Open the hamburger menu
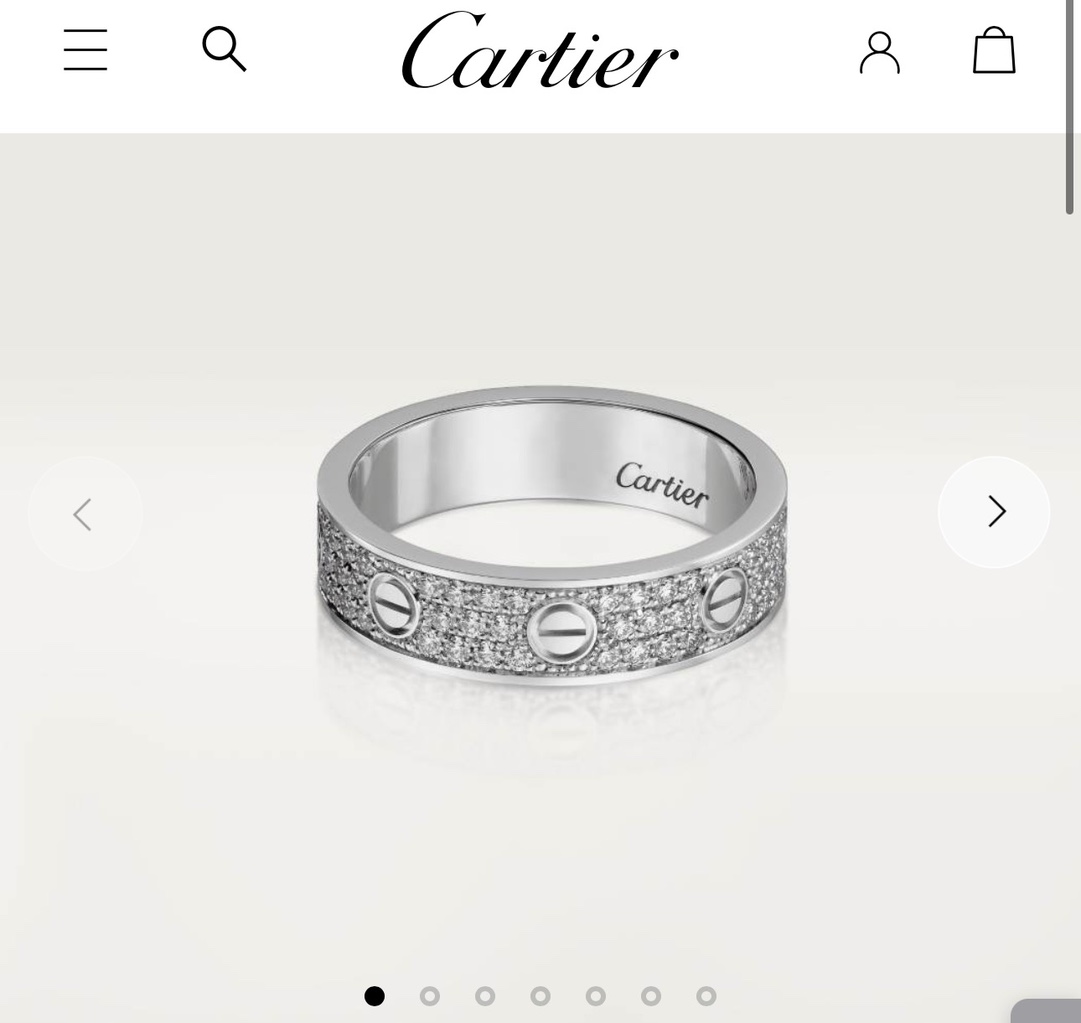 click(x=85, y=50)
